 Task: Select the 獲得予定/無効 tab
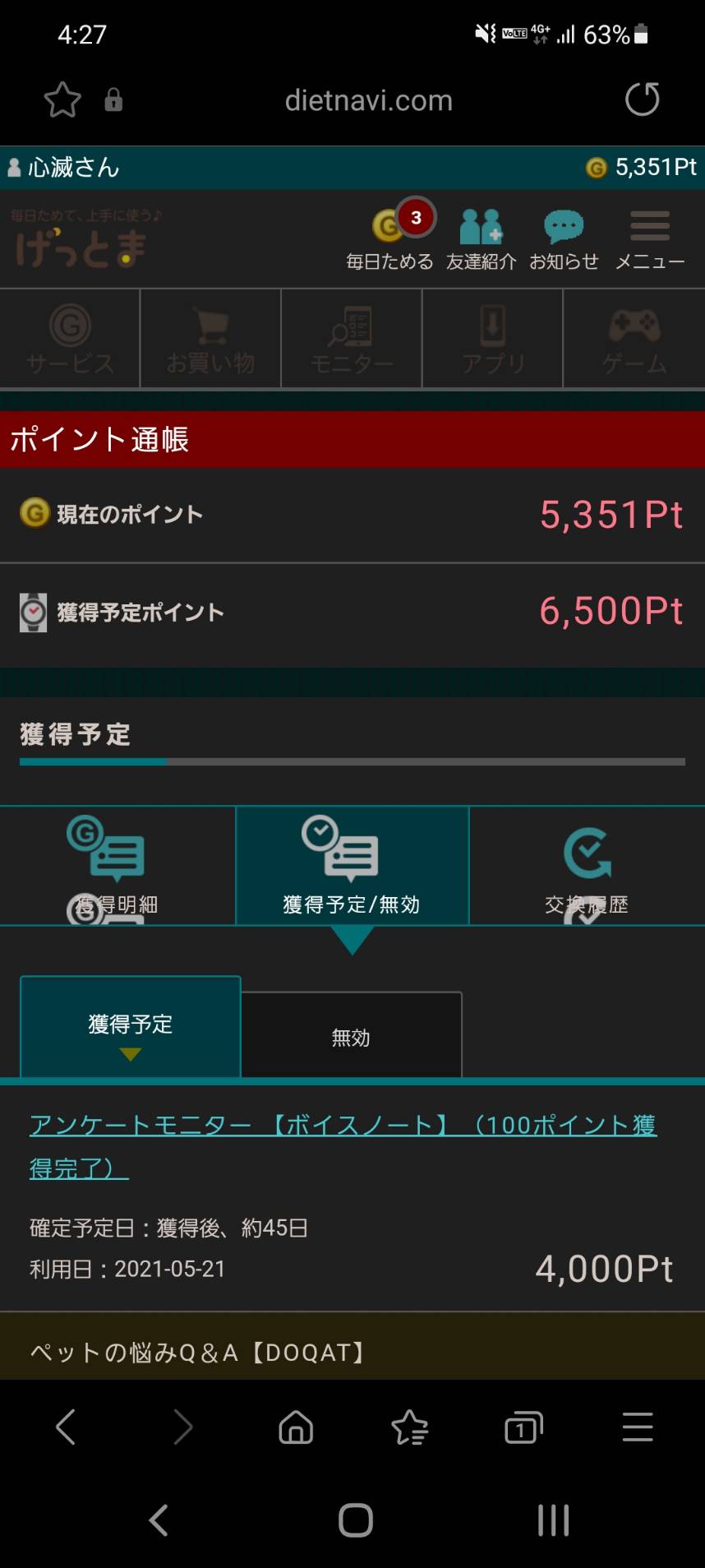click(x=352, y=866)
